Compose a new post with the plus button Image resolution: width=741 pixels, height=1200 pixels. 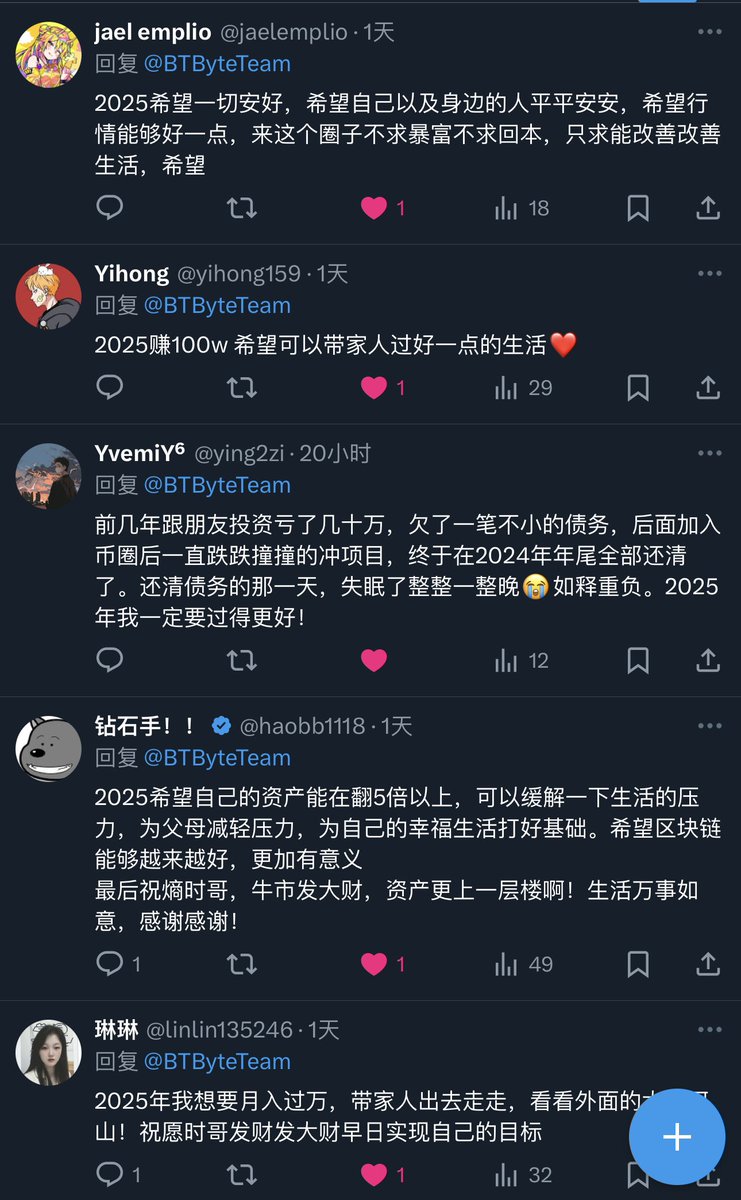[x=677, y=1137]
